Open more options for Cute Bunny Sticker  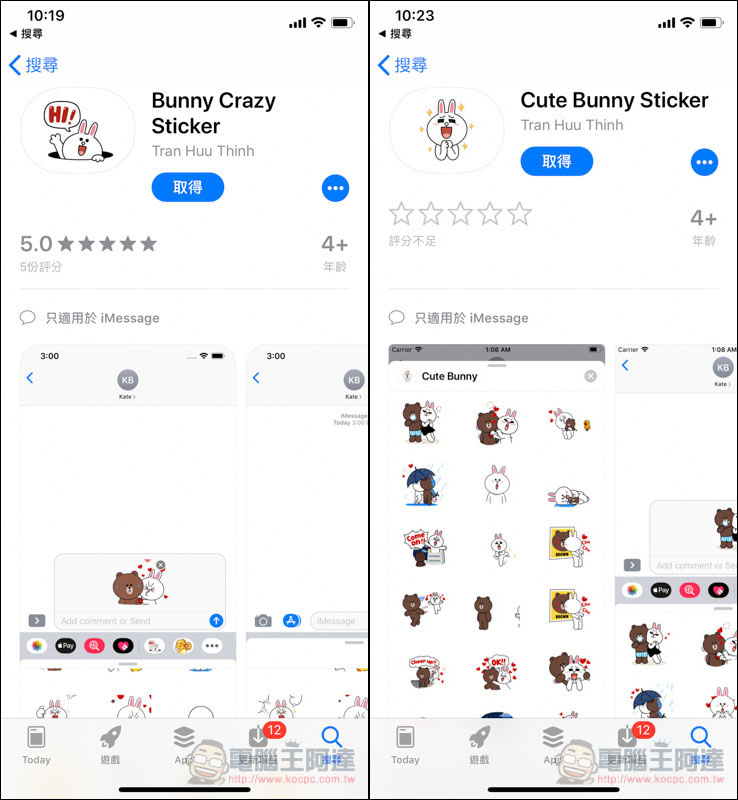[x=704, y=161]
